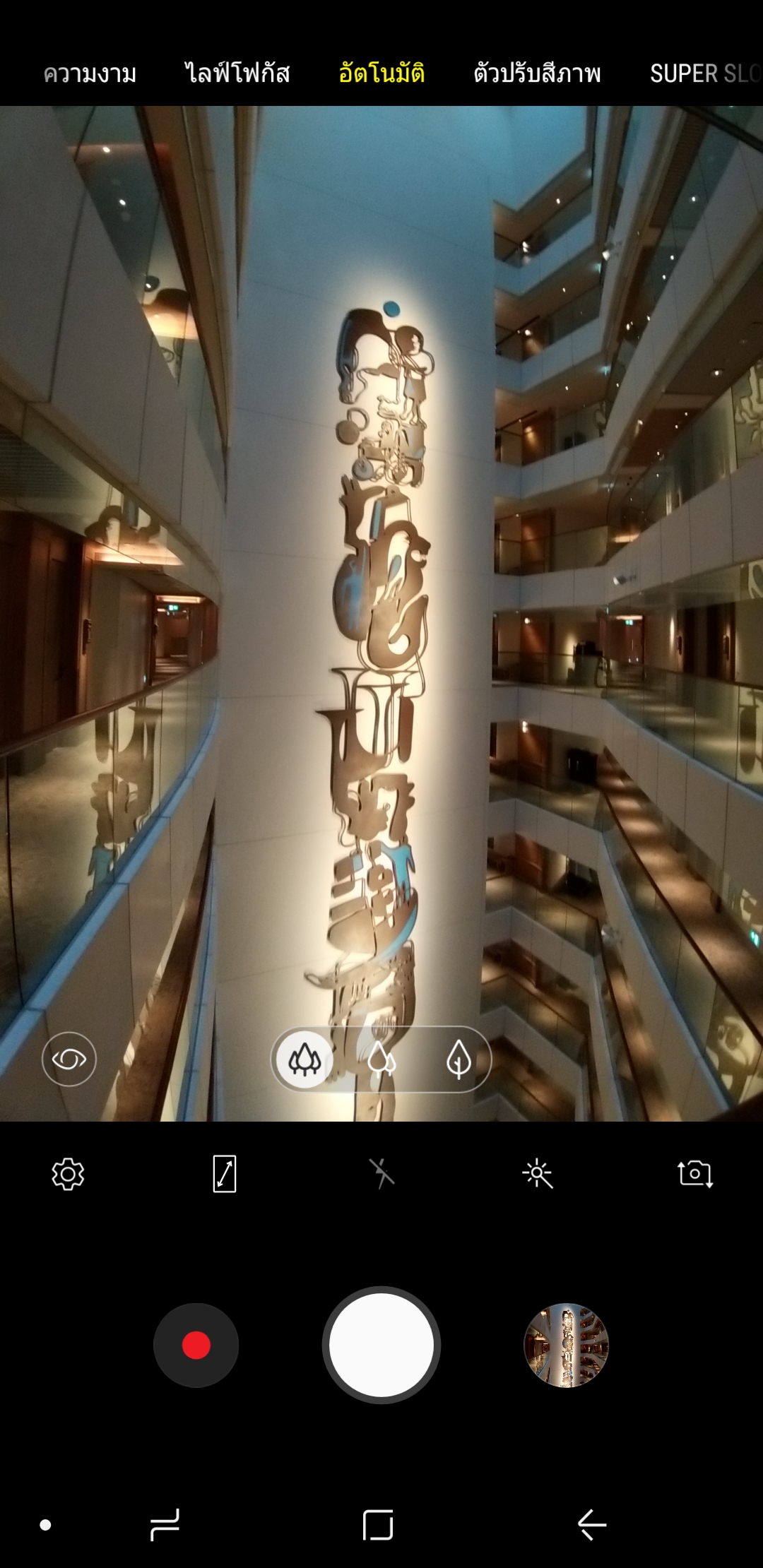Viewport: 763px width, 1568px height.
Task: Open the last photo thumbnail in gallery
Action: [x=566, y=1346]
